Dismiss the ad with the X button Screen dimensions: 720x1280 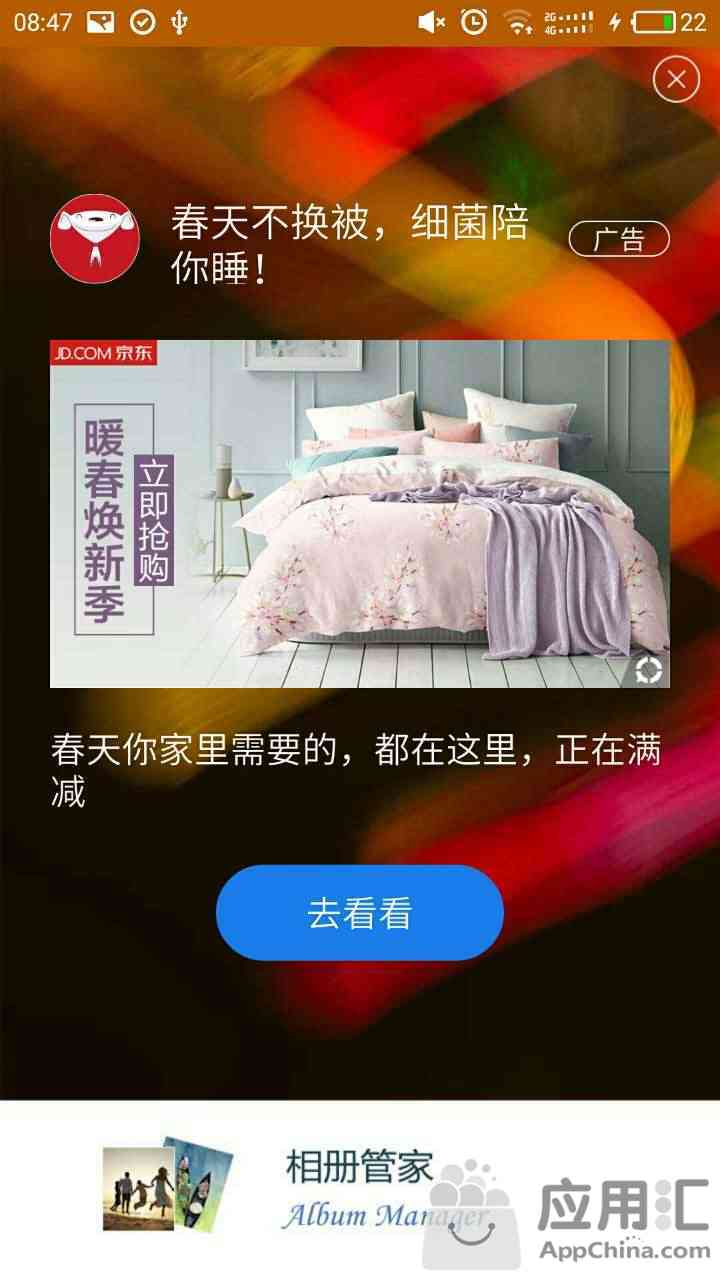point(676,79)
